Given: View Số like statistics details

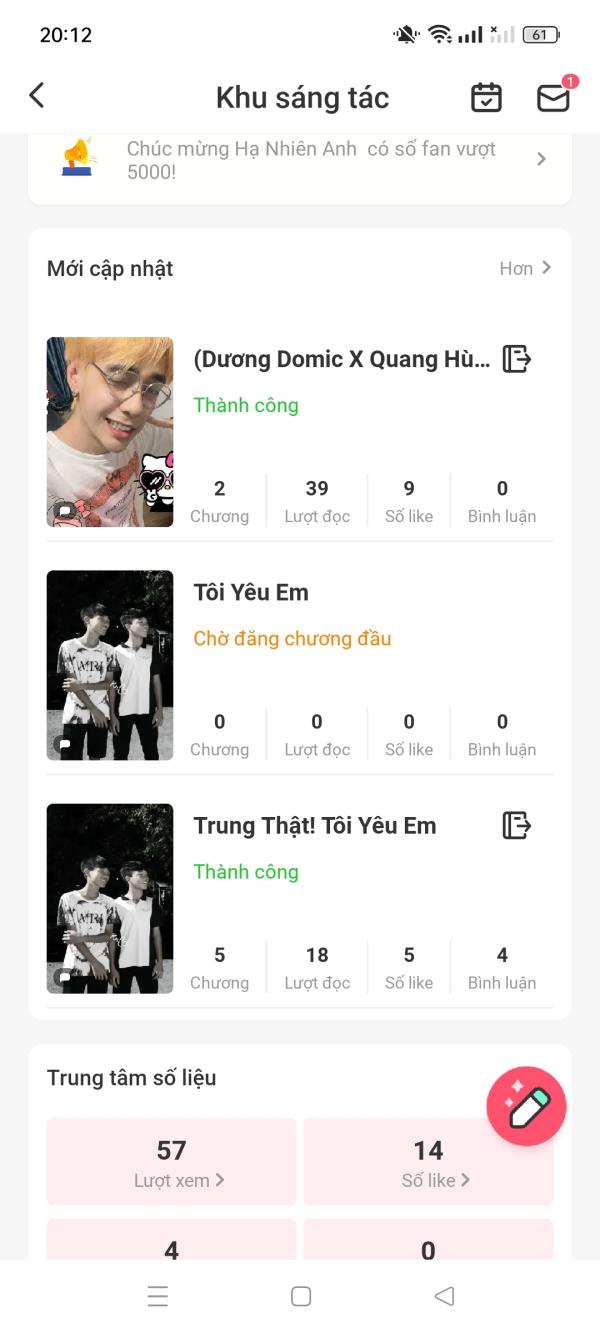Looking at the screenshot, I should click(428, 1161).
